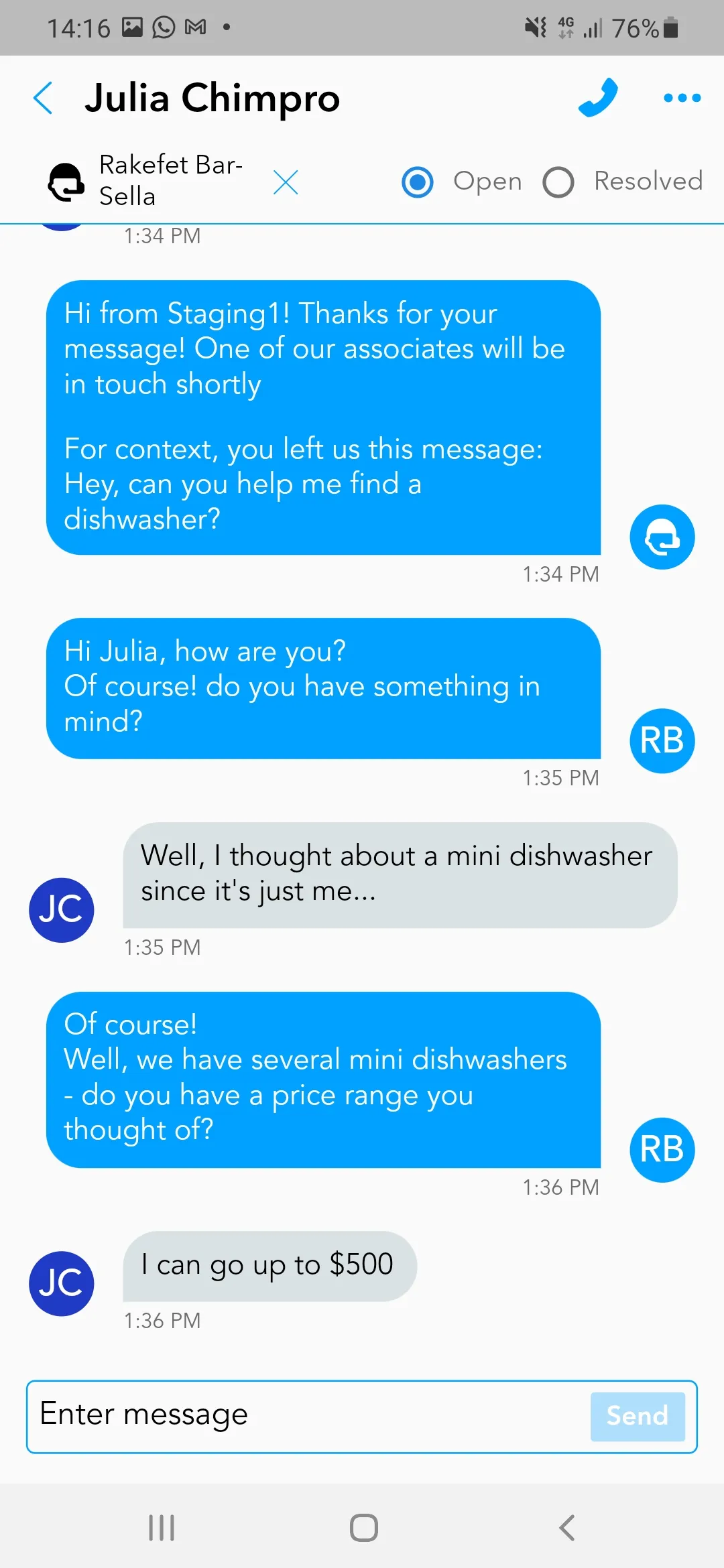The image size is (724, 1568).
Task: Mark conversation as Resolved
Action: click(x=558, y=182)
